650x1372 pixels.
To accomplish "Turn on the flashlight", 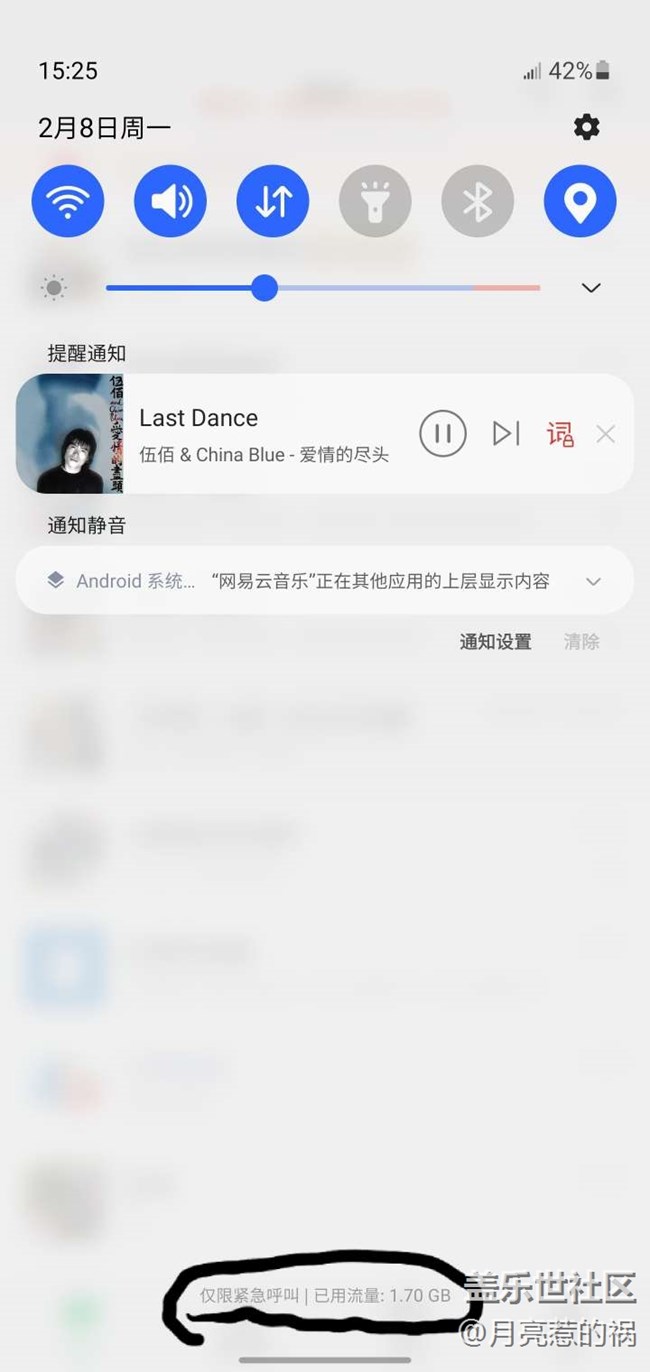I will (375, 201).
